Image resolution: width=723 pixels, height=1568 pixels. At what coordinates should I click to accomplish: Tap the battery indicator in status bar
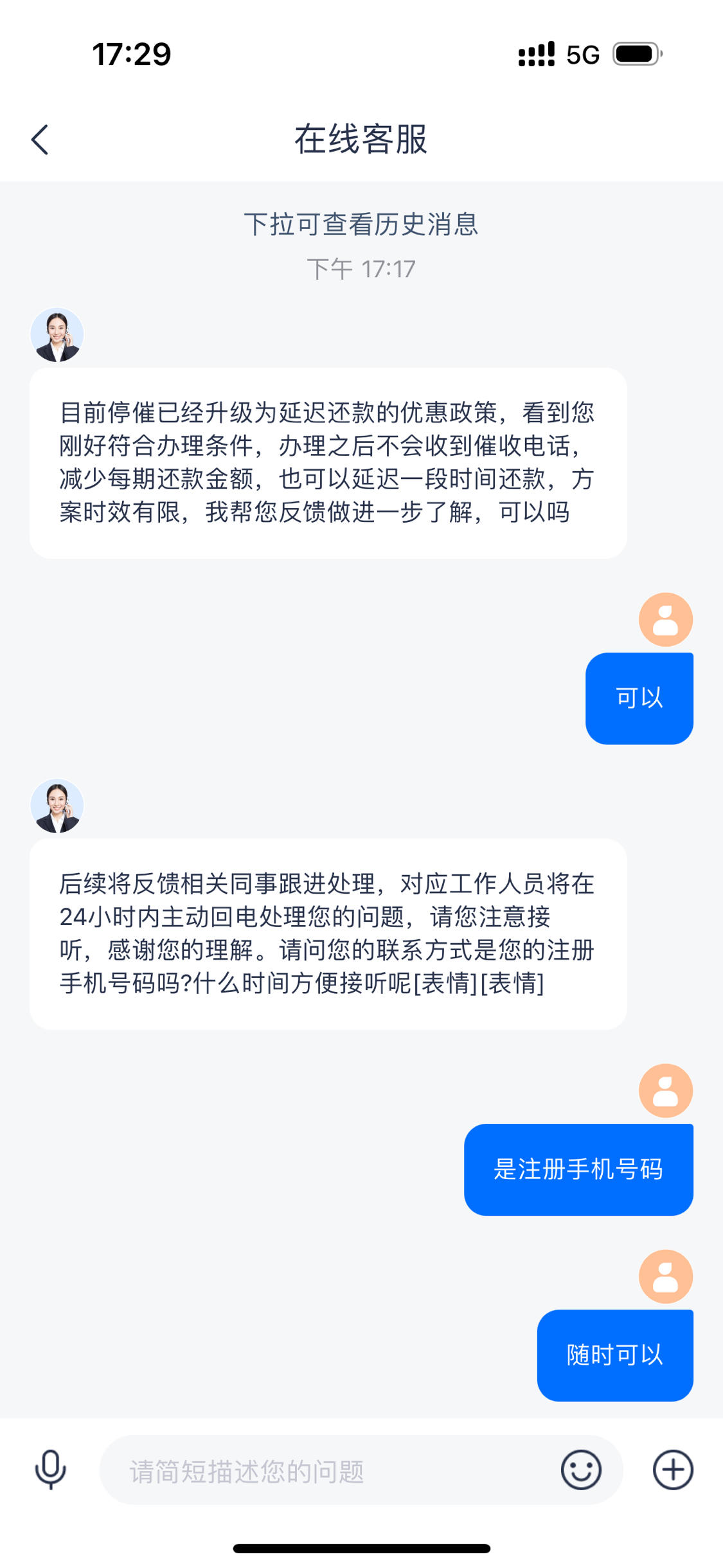click(x=636, y=56)
